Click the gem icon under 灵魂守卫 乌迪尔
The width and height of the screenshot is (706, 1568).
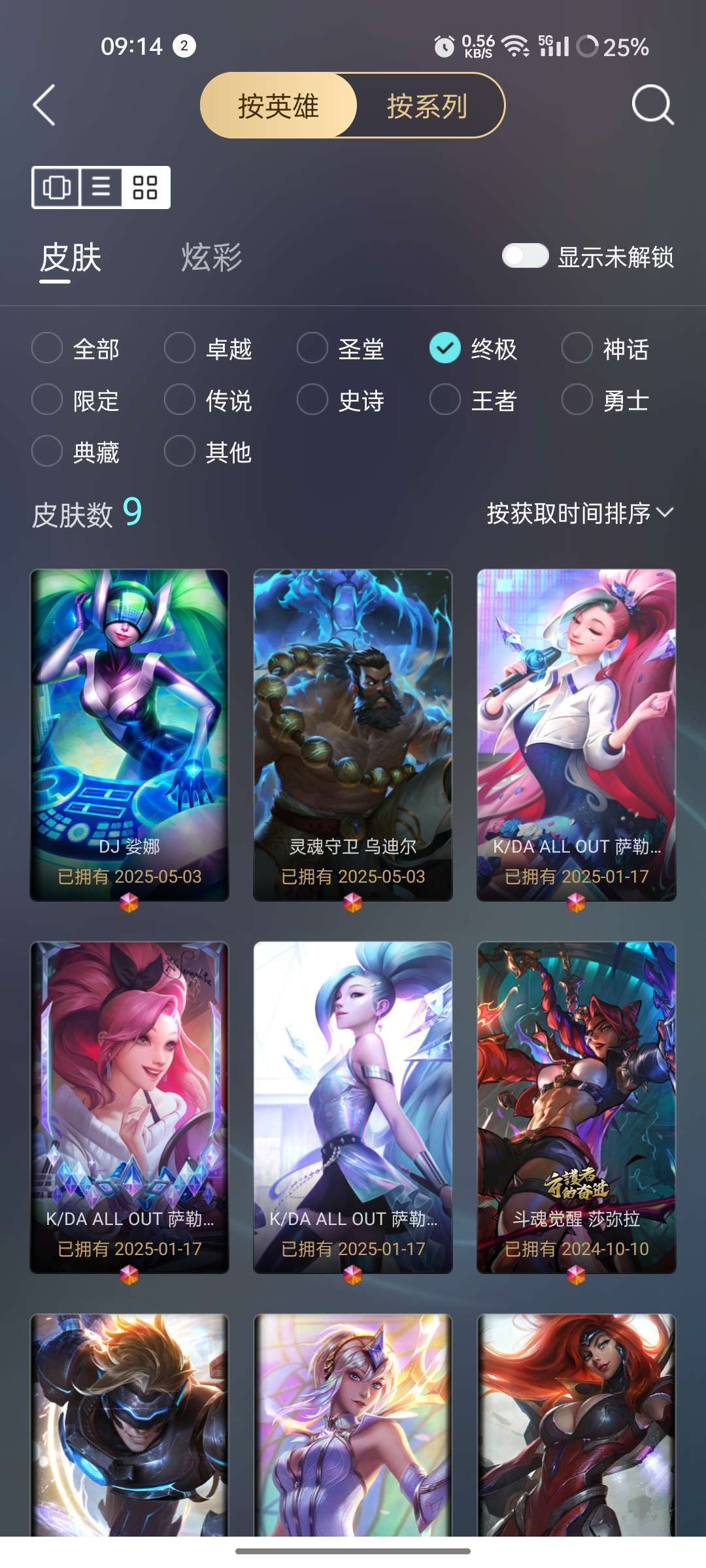tap(351, 904)
